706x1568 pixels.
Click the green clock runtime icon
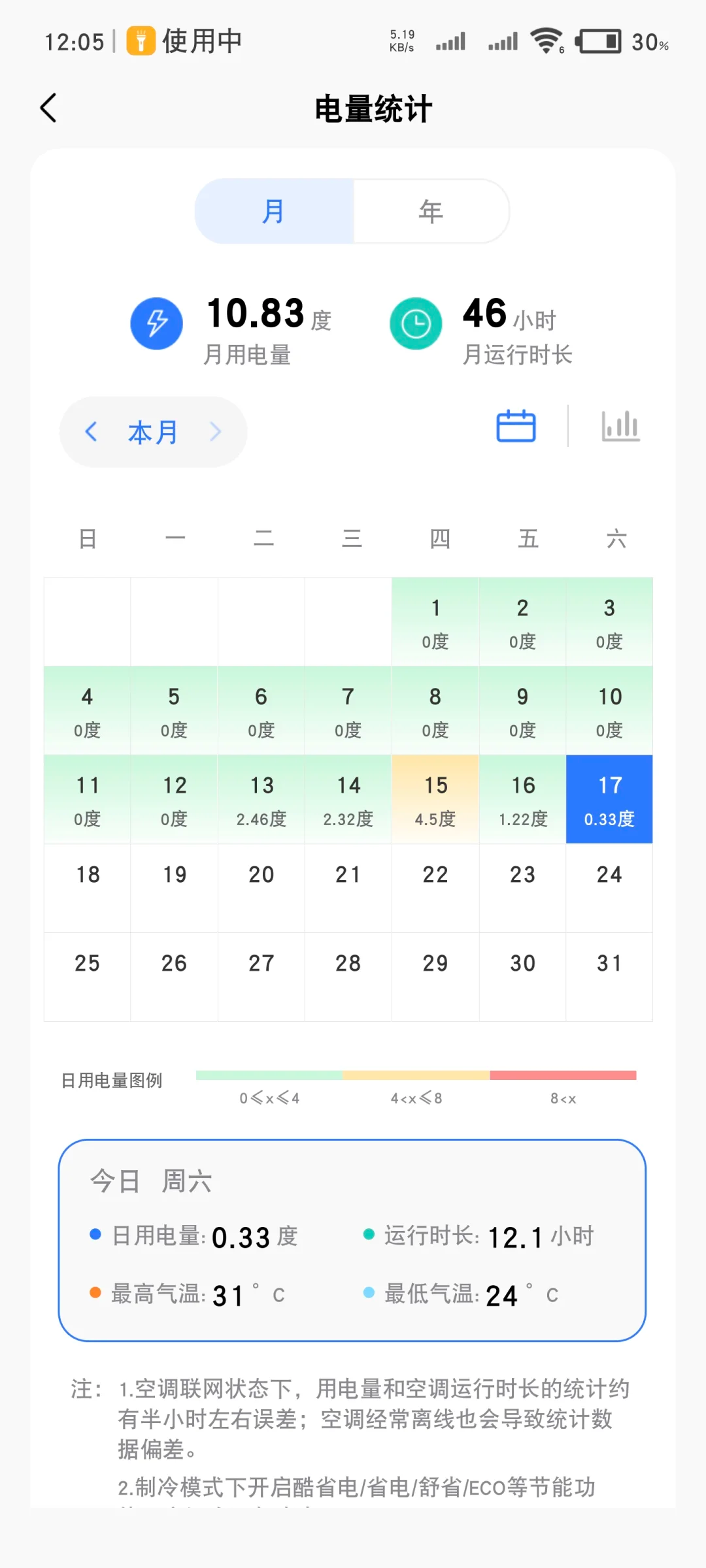pos(416,323)
